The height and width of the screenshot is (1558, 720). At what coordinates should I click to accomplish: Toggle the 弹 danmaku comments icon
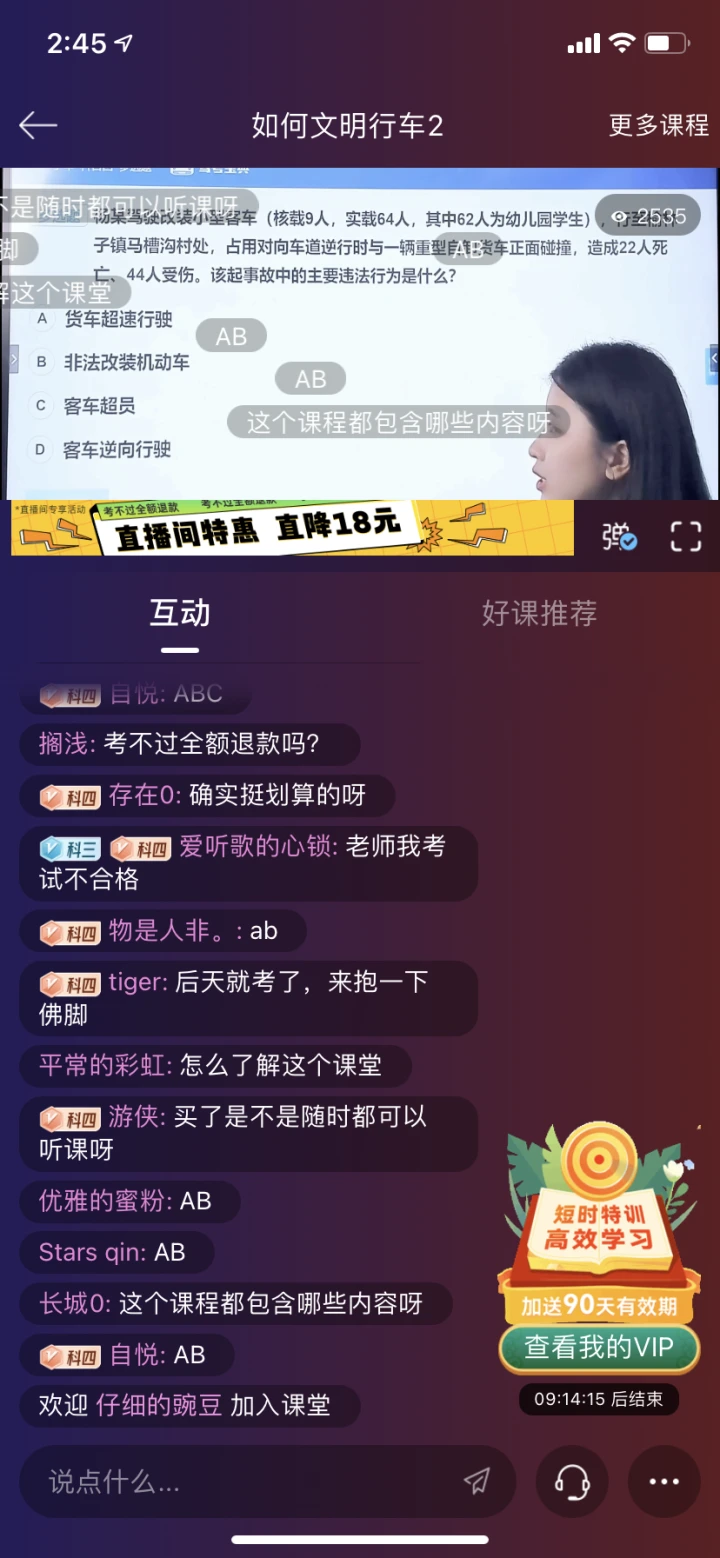[619, 536]
